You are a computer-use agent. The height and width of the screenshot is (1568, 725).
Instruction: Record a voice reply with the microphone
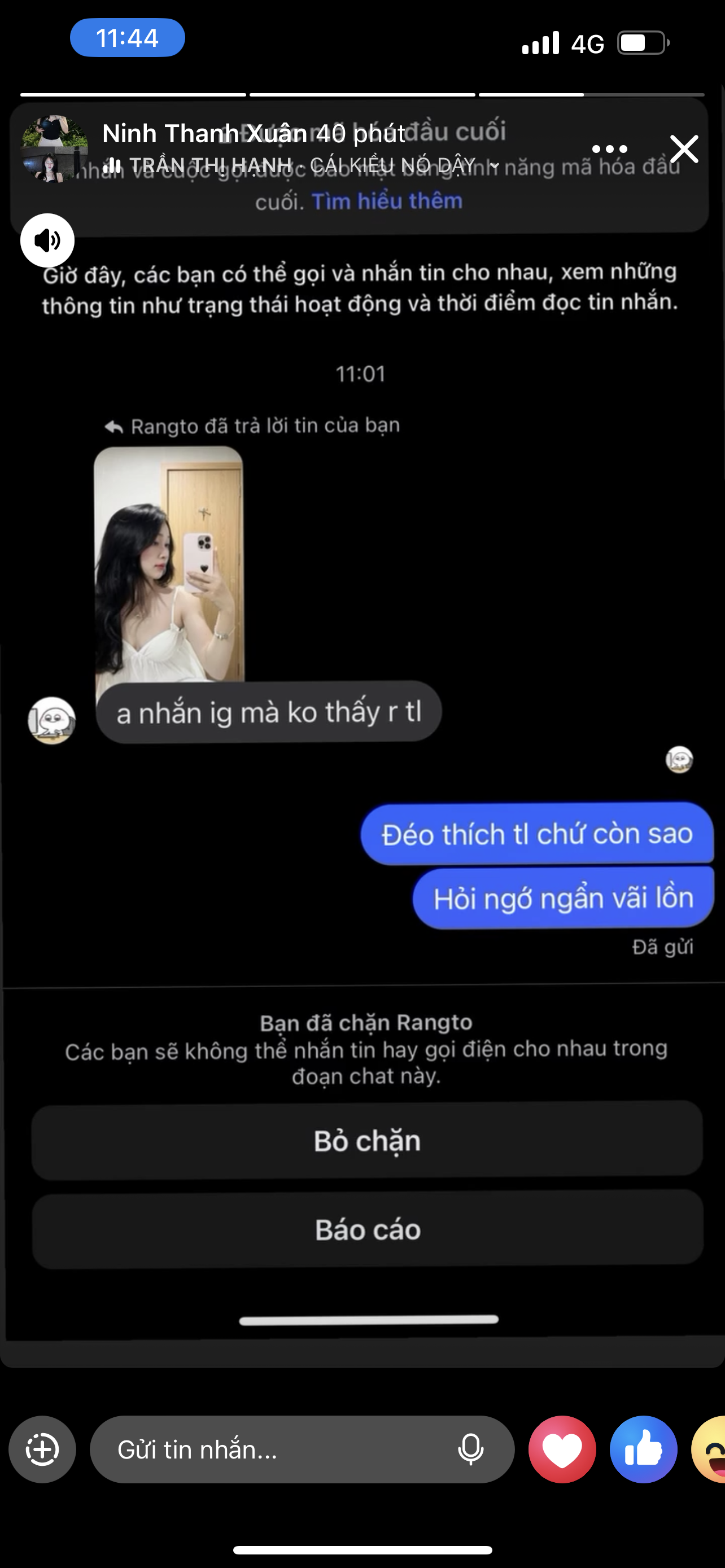(x=470, y=1449)
